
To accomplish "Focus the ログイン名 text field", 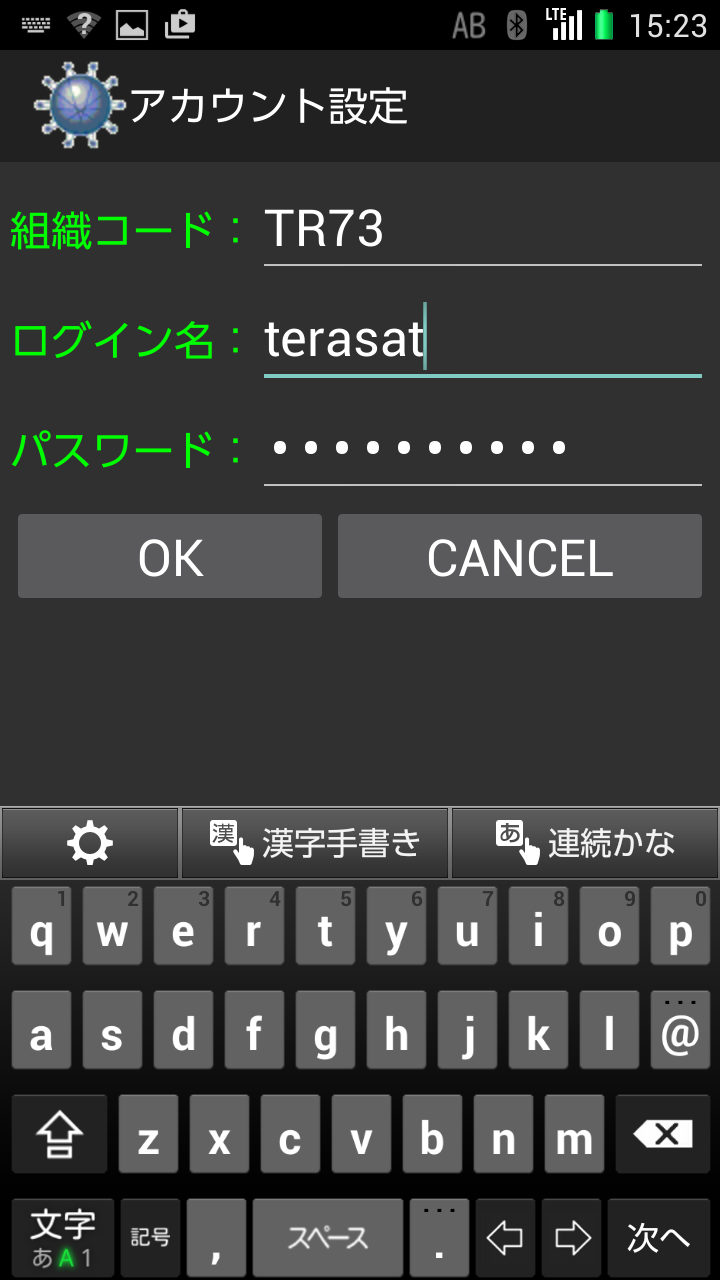I will click(x=483, y=340).
